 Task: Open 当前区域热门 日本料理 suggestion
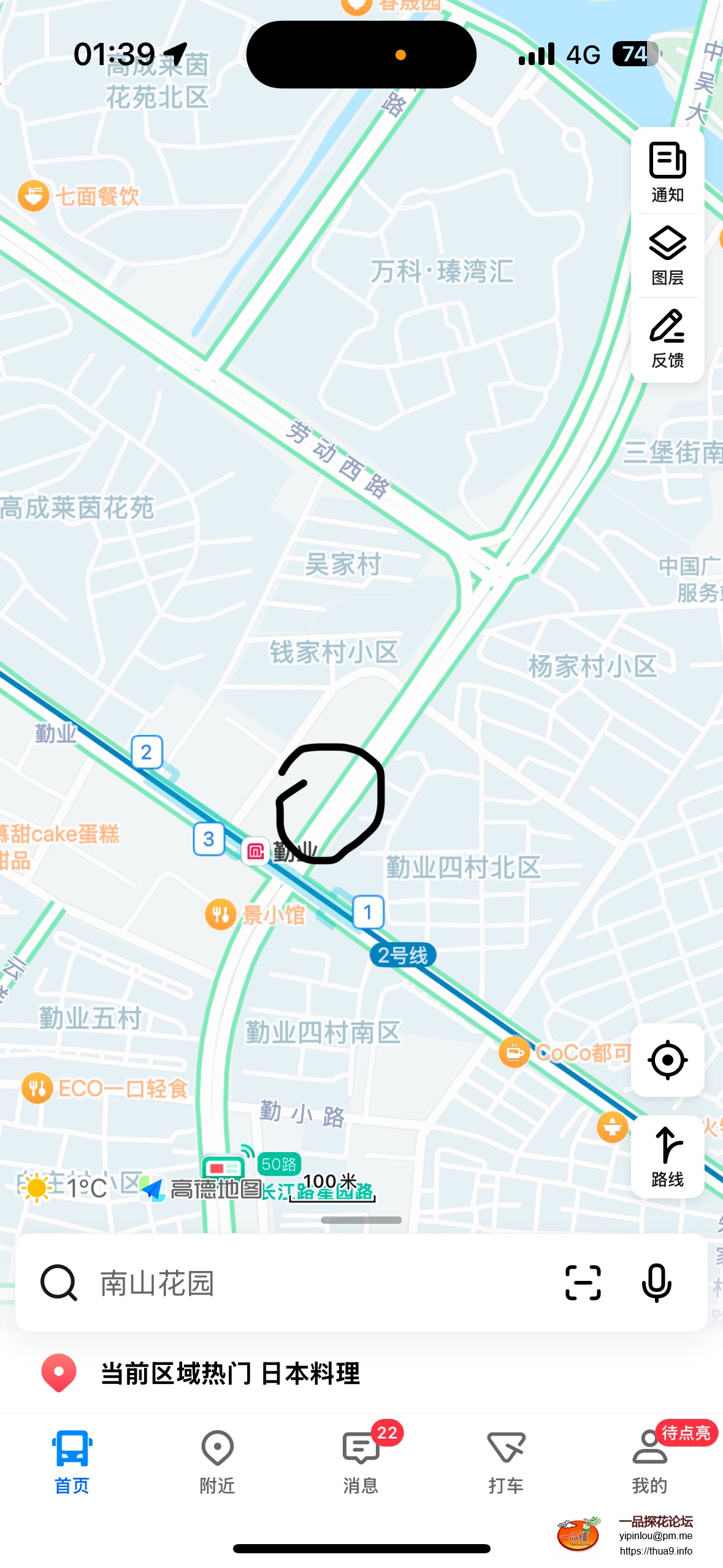click(x=230, y=1373)
